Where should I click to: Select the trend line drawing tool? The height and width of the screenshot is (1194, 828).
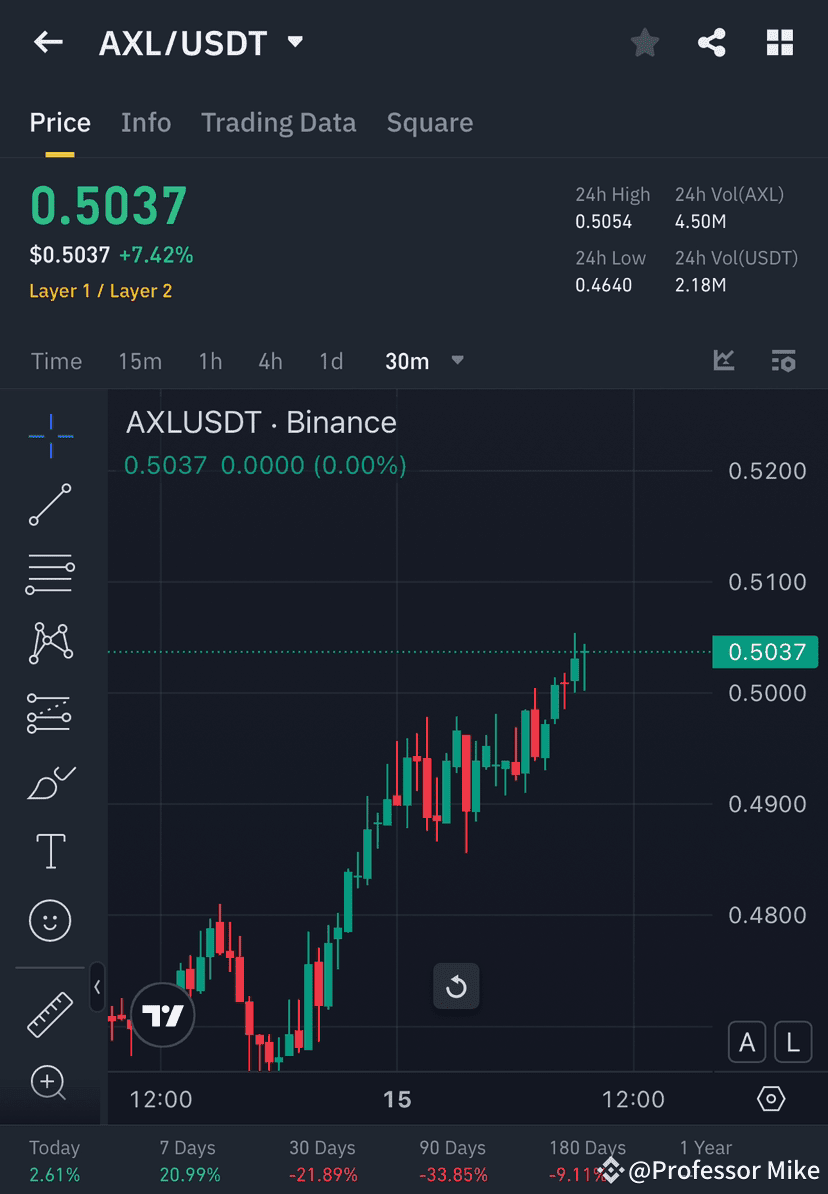[50, 505]
